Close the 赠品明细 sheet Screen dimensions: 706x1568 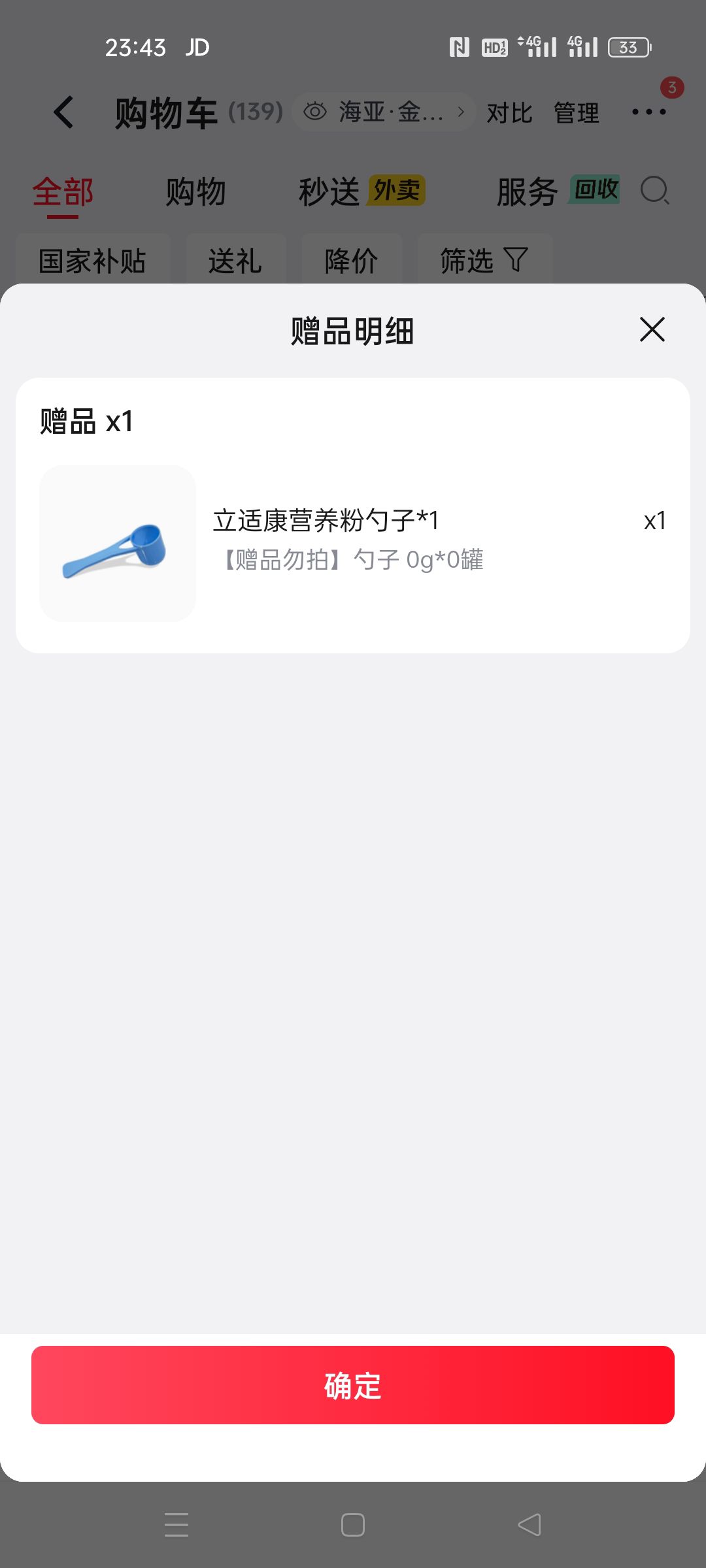pyautogui.click(x=652, y=329)
